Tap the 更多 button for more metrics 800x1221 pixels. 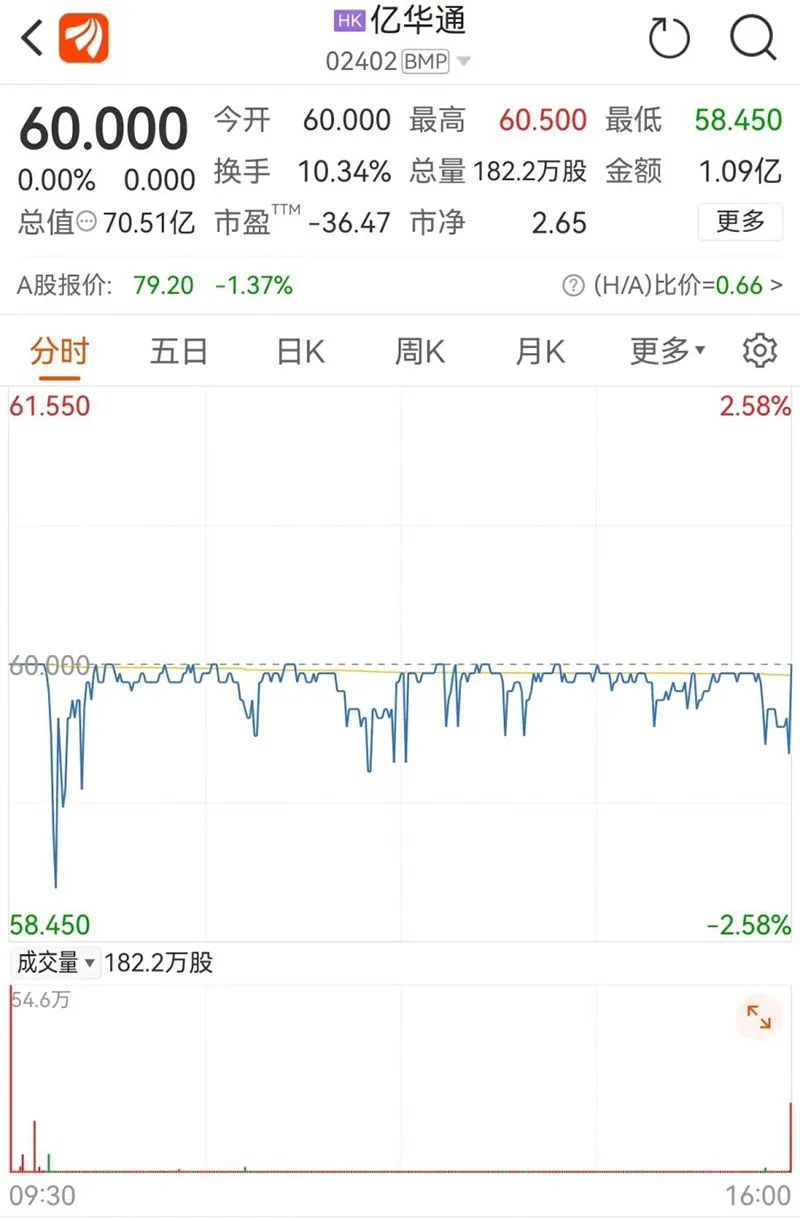pos(740,221)
